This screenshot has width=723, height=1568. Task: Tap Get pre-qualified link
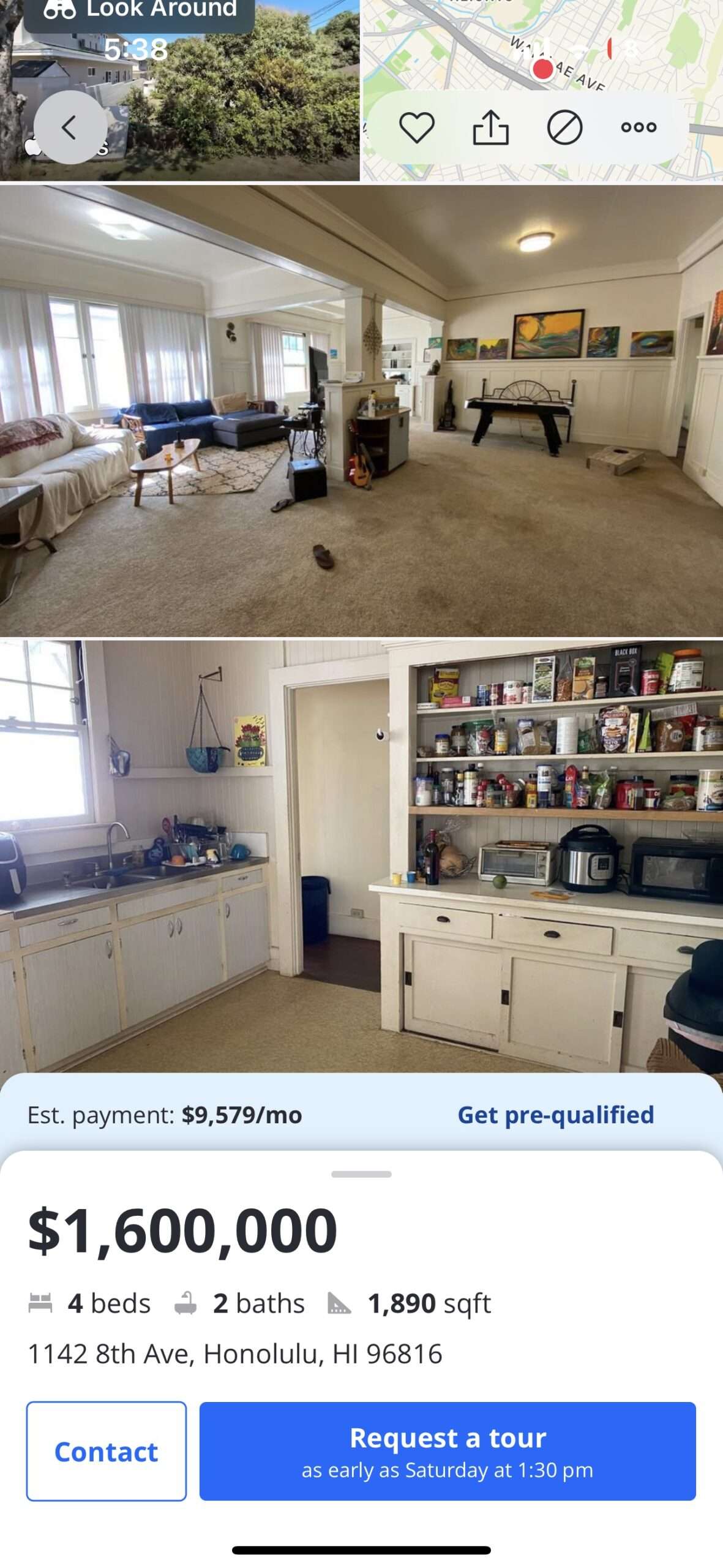pyautogui.click(x=555, y=1115)
